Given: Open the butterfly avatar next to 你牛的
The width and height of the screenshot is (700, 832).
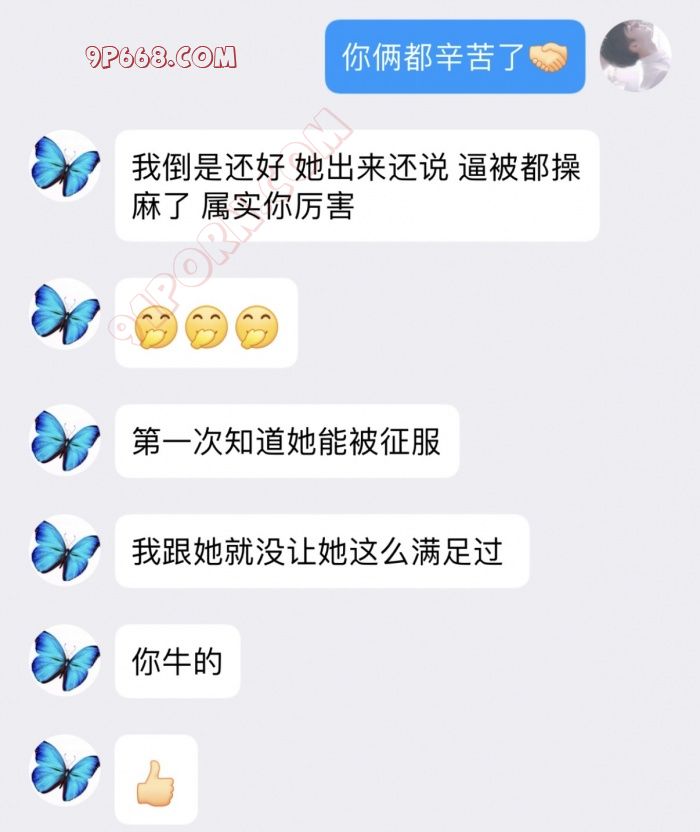Looking at the screenshot, I should click(65, 661).
